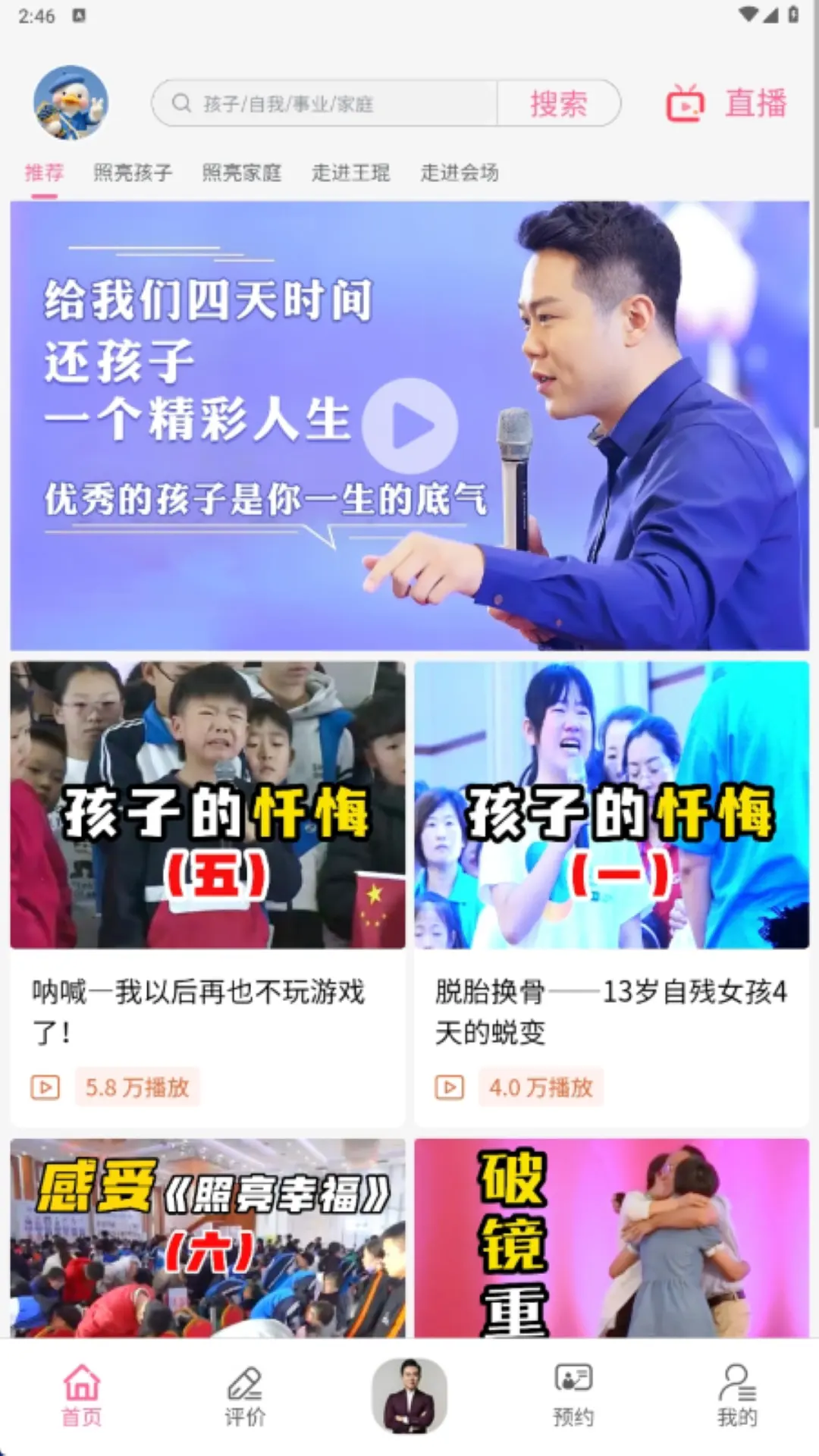The width and height of the screenshot is (819, 1456).
Task: Open the 感受《照亮幸福》(六) video
Action: pyautogui.click(x=207, y=1238)
